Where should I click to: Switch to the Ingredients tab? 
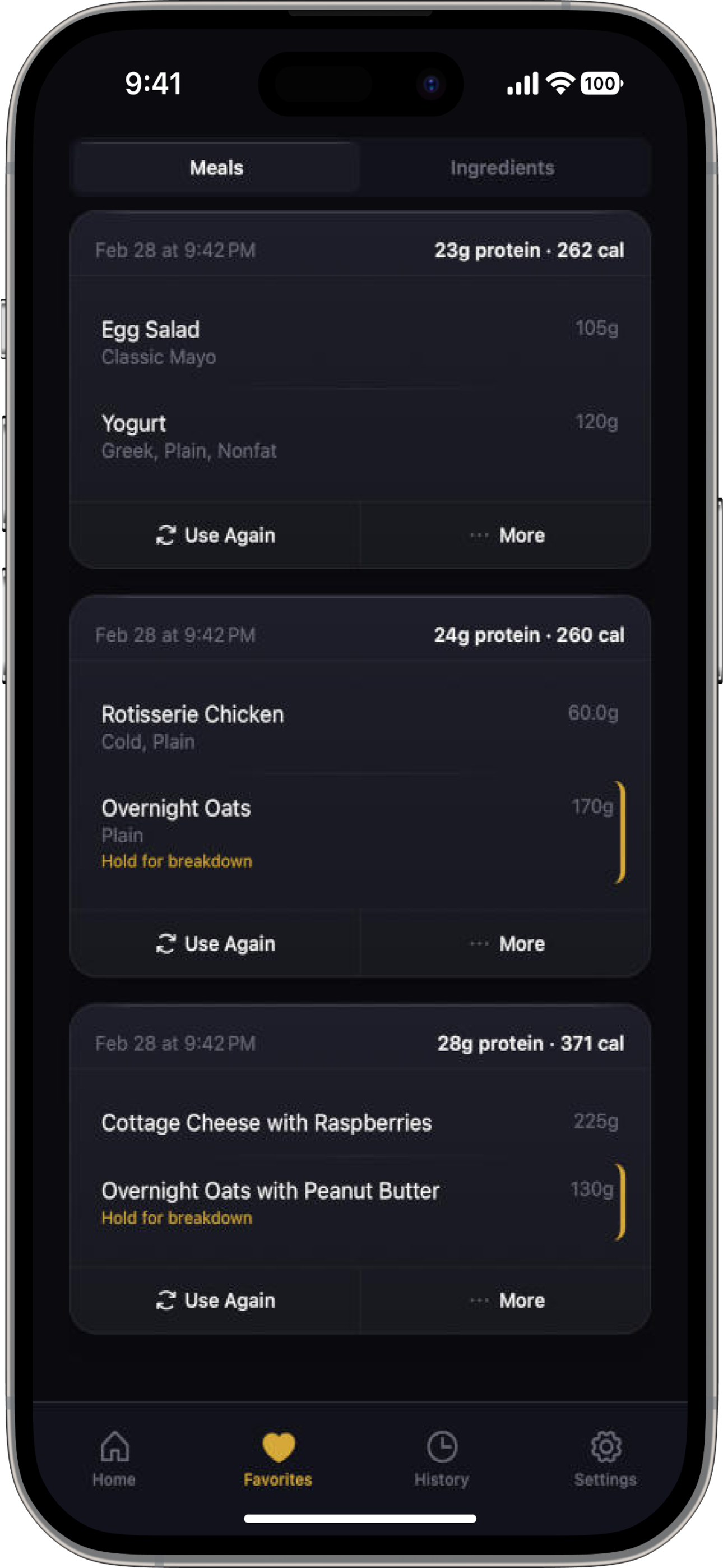click(x=503, y=168)
